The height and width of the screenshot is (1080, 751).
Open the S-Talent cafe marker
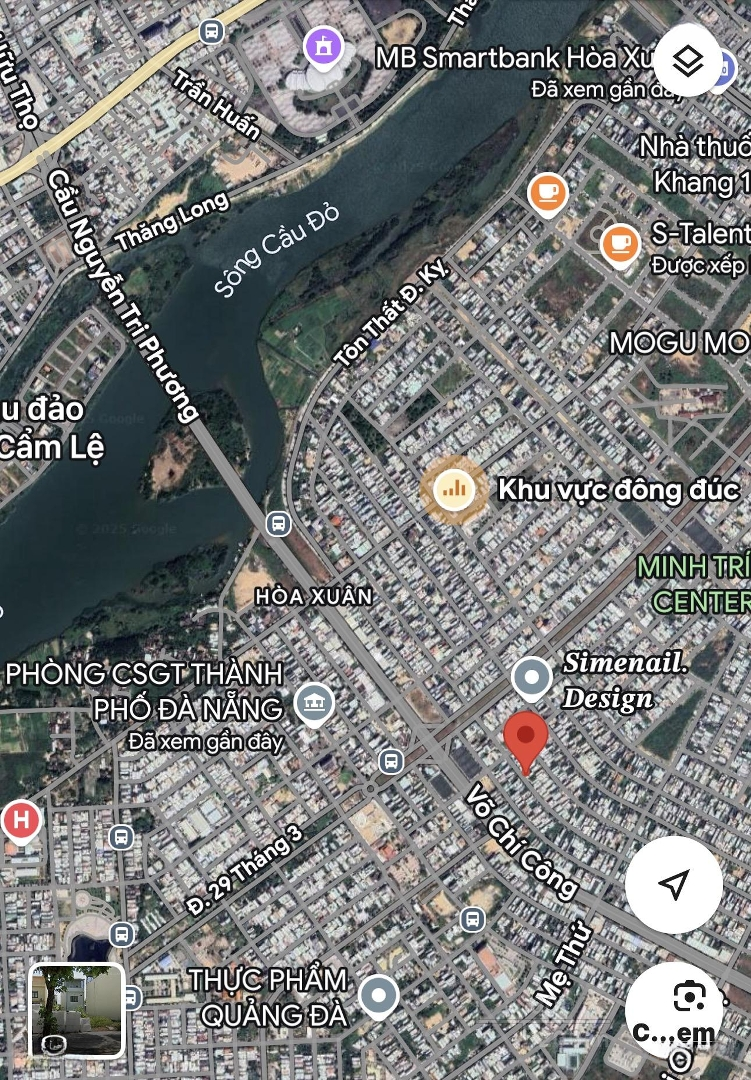[620, 243]
